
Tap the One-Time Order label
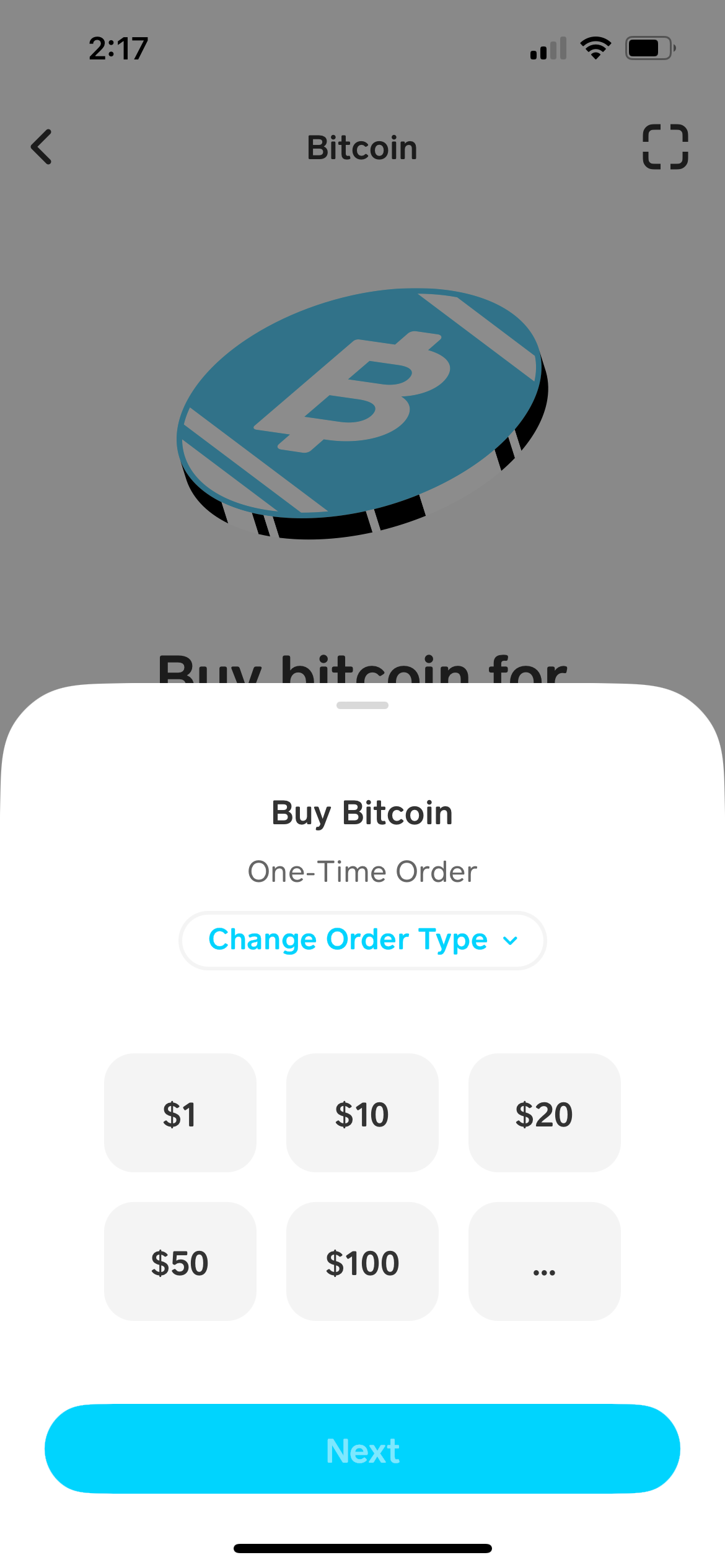pos(362,871)
